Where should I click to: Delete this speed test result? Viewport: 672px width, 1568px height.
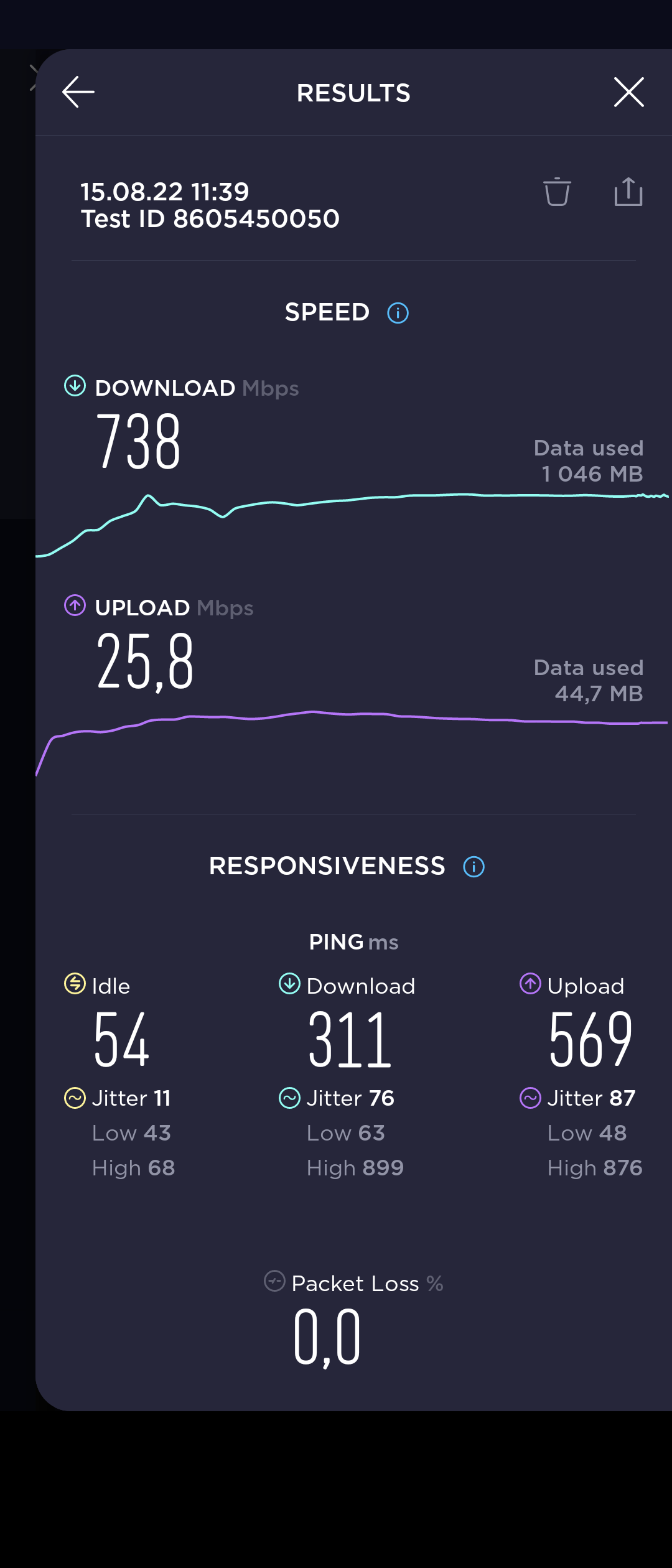(x=557, y=192)
